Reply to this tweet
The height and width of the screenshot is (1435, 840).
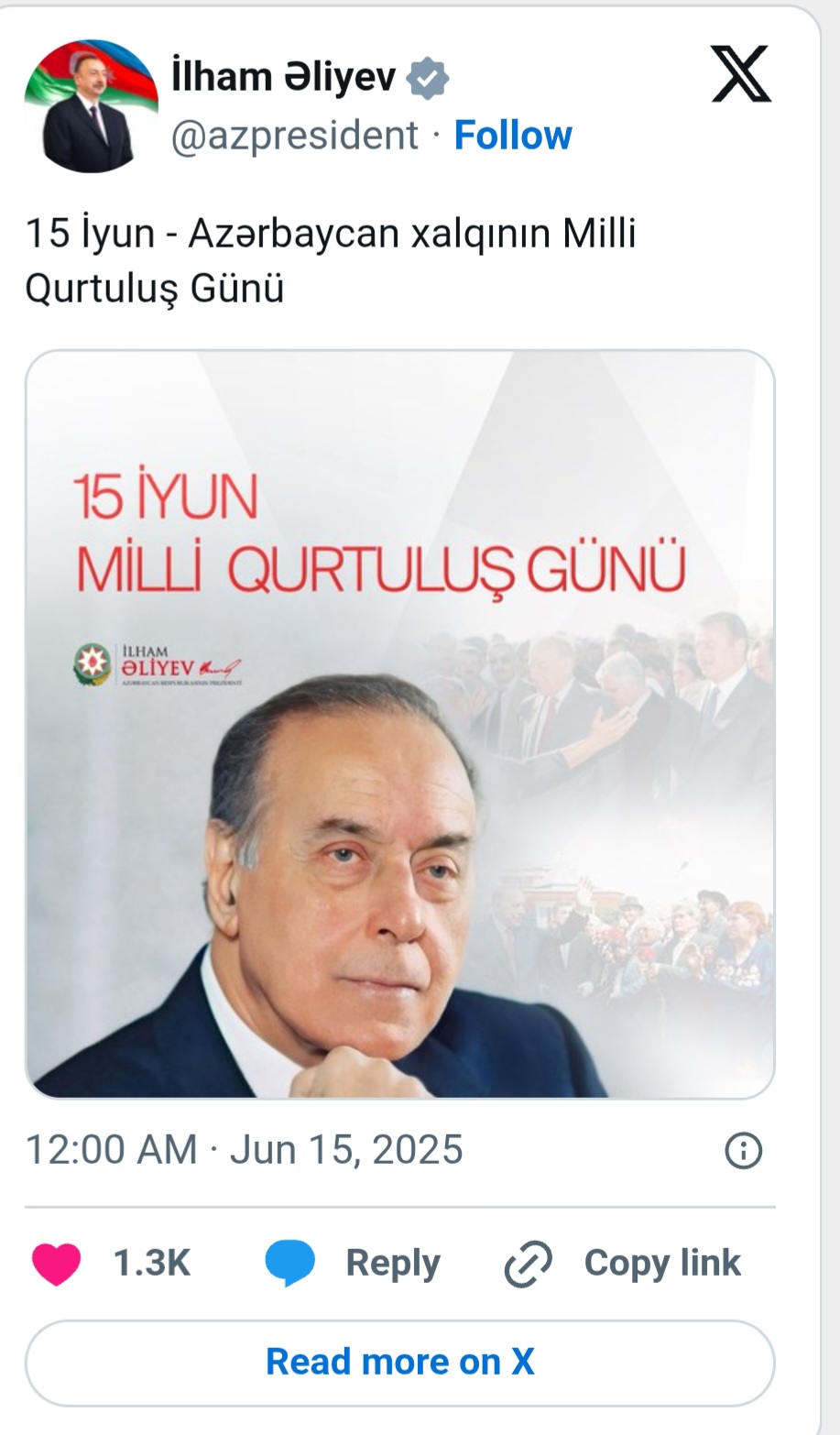(353, 1263)
